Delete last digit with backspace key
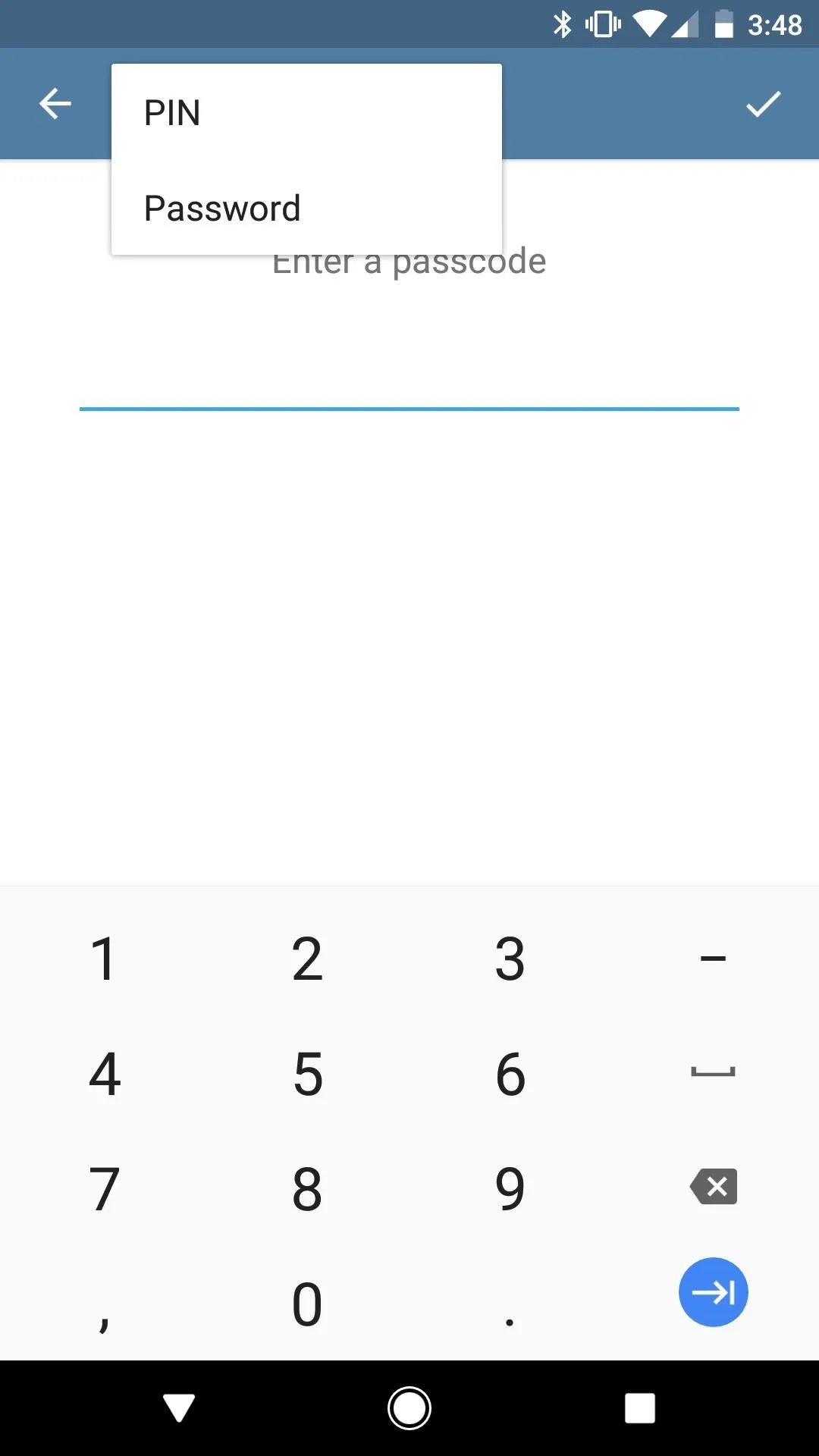The width and height of the screenshot is (819, 1456). pyautogui.click(x=713, y=1187)
